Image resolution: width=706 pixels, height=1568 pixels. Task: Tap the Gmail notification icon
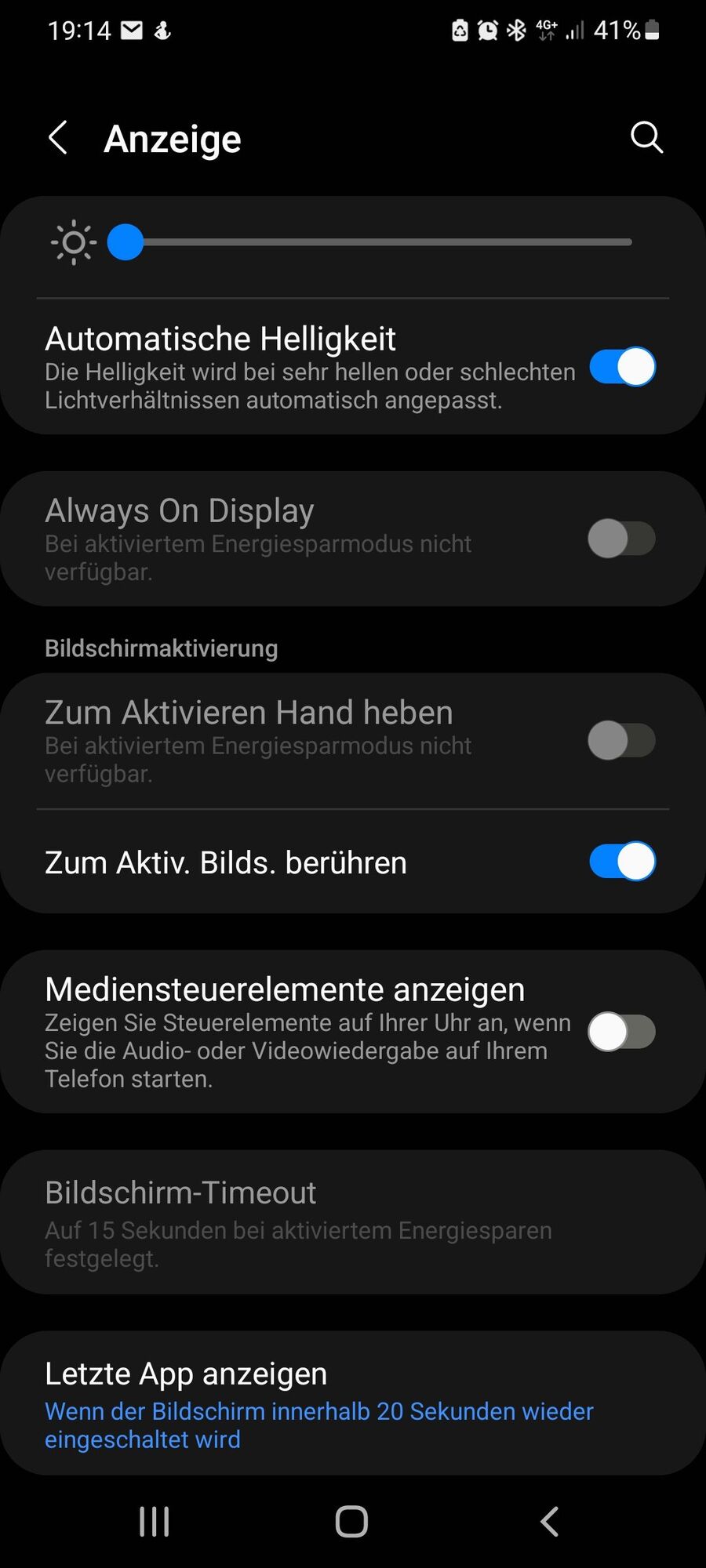(x=131, y=30)
